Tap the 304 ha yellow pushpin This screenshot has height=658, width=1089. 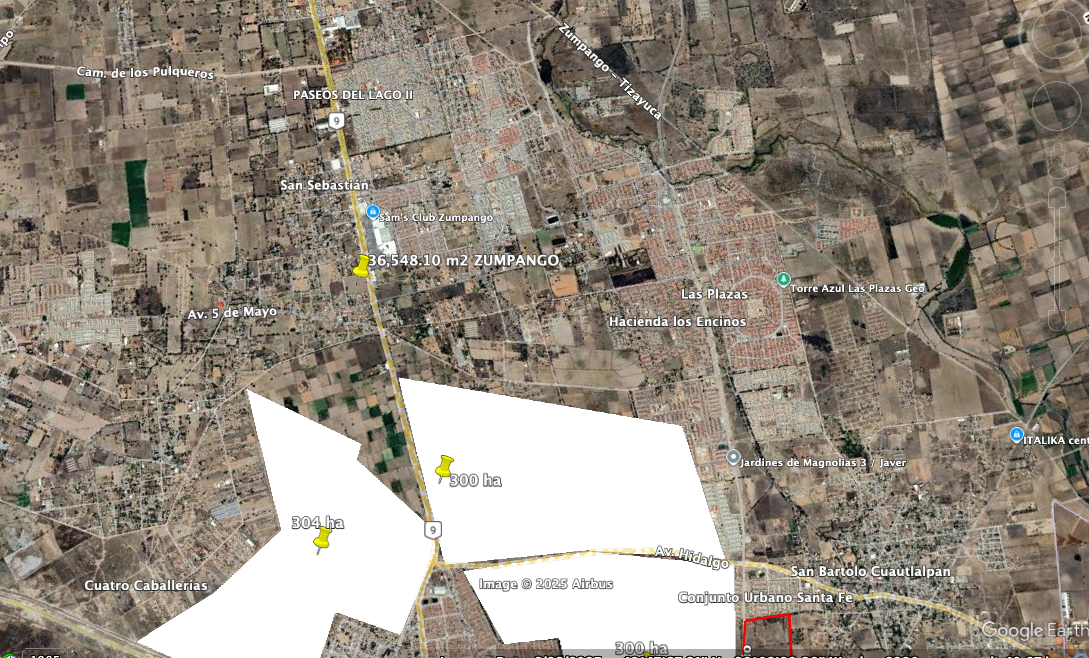[322, 541]
